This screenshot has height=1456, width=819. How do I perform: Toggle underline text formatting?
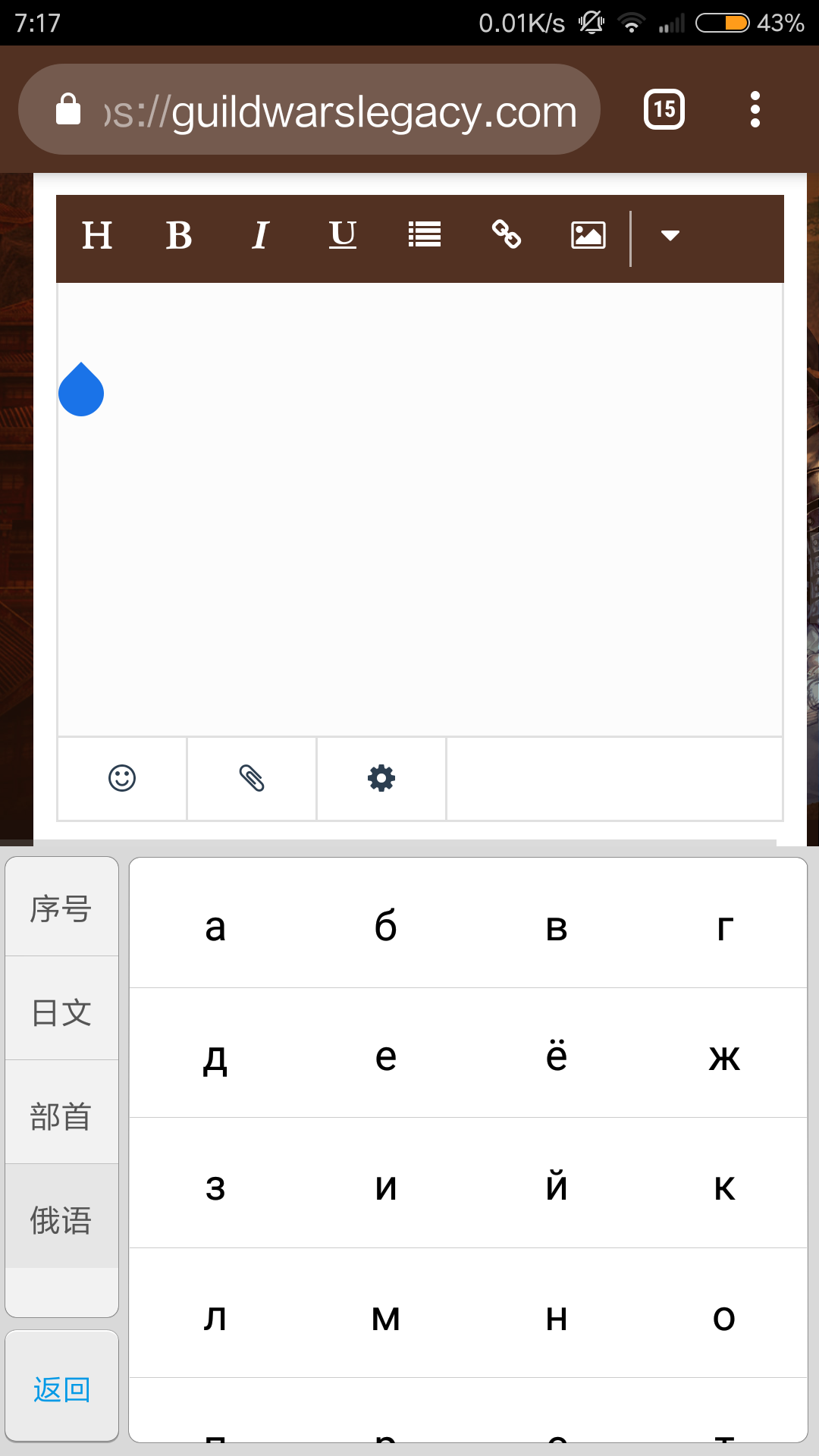click(x=343, y=236)
